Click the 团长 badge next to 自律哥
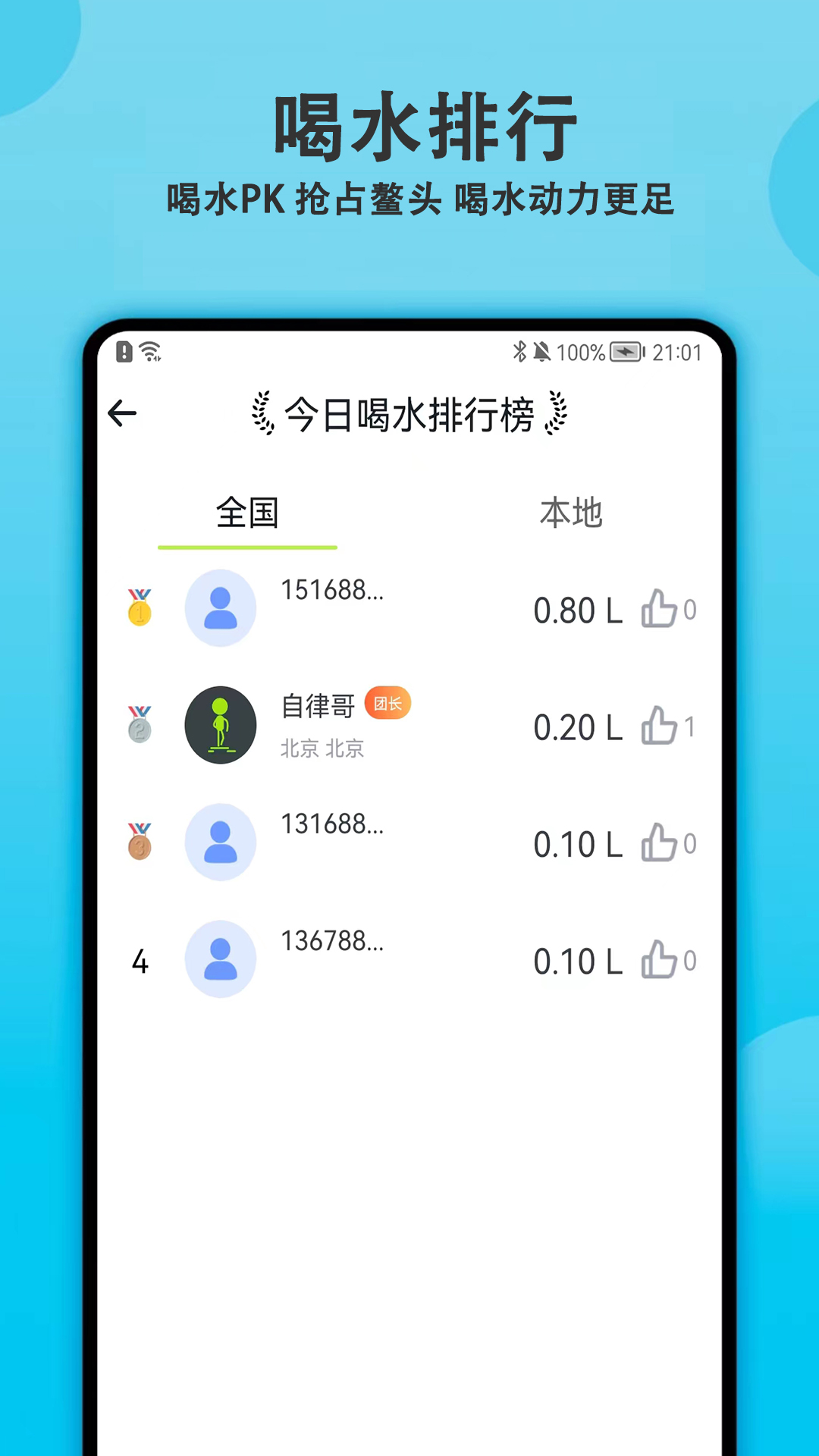 (x=388, y=703)
